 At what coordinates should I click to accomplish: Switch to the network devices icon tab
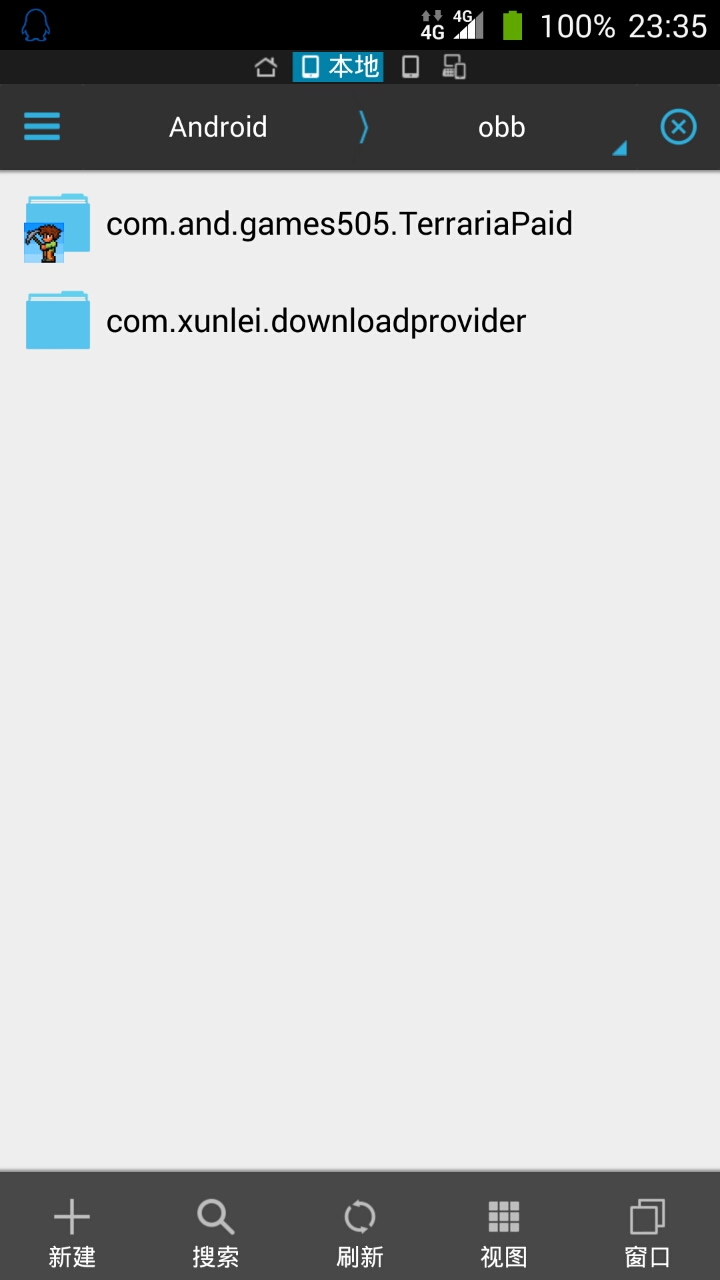coord(454,67)
